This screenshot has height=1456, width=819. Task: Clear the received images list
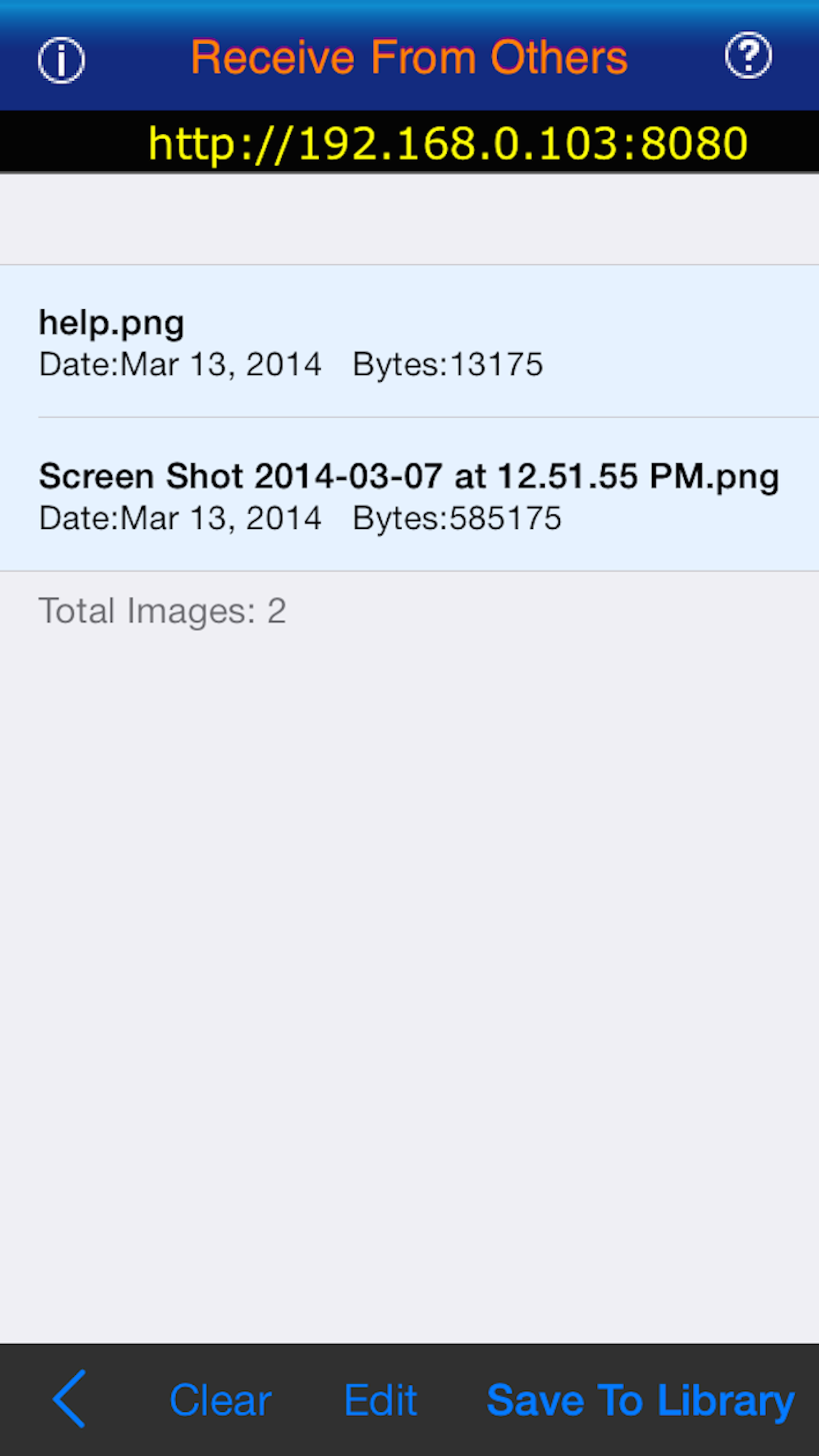click(220, 1400)
